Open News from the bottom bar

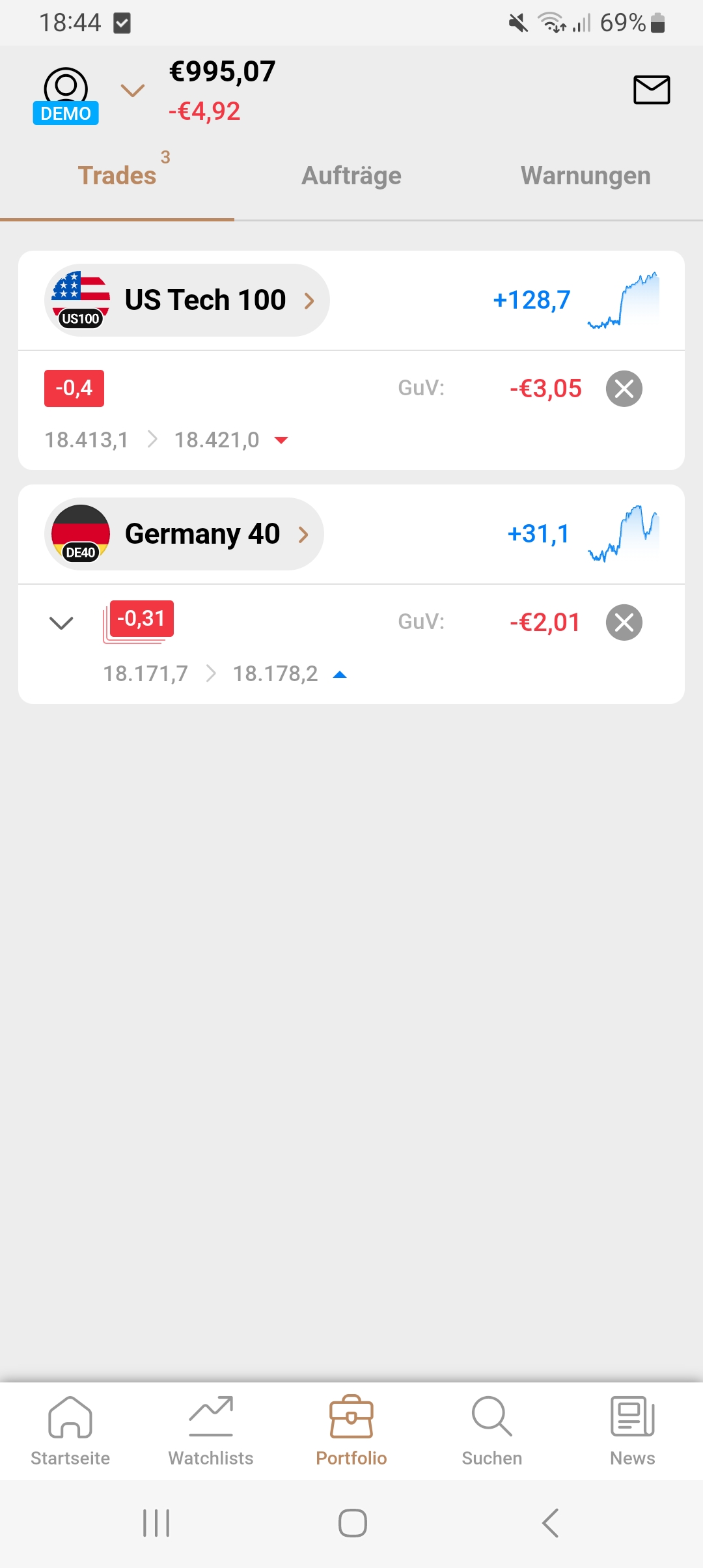(x=632, y=1417)
